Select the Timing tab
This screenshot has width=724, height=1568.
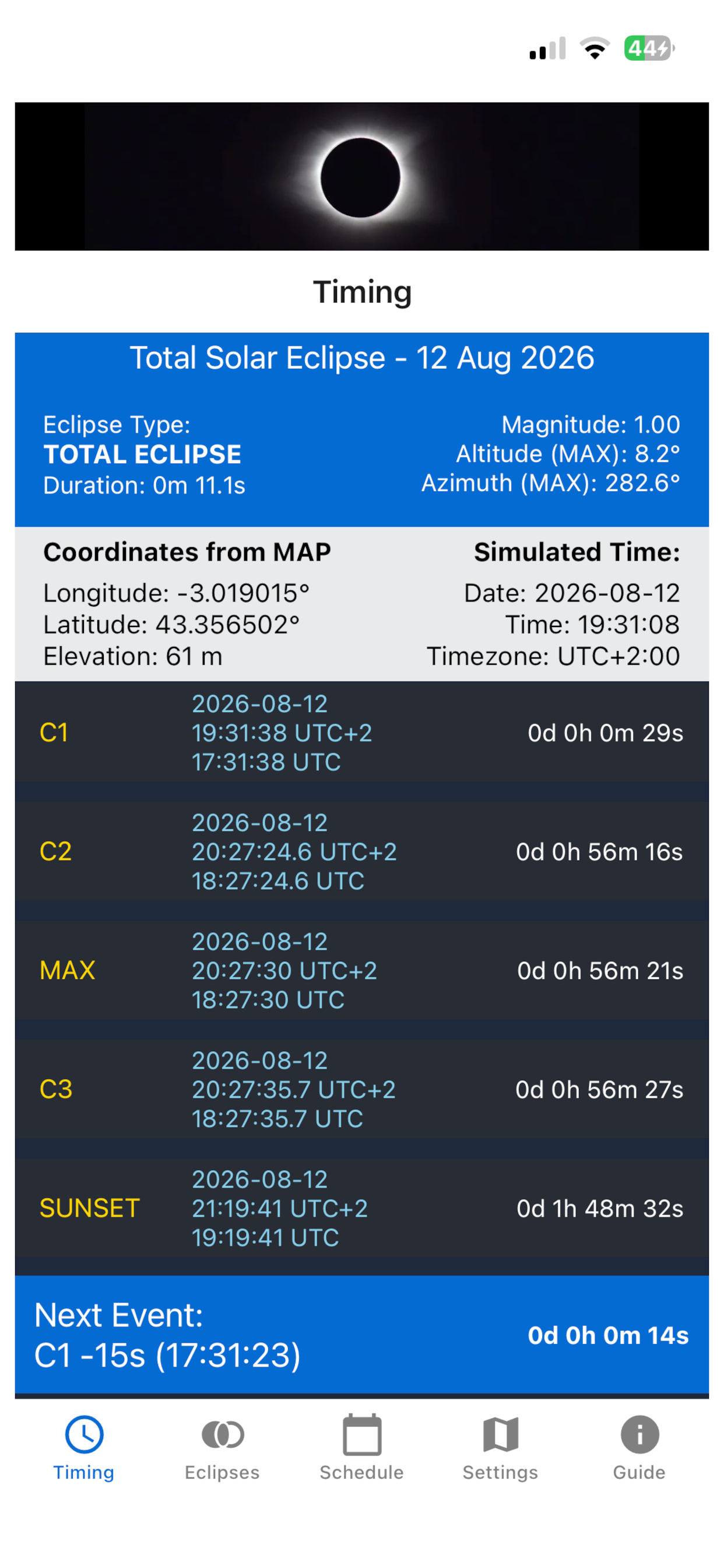tap(84, 1448)
